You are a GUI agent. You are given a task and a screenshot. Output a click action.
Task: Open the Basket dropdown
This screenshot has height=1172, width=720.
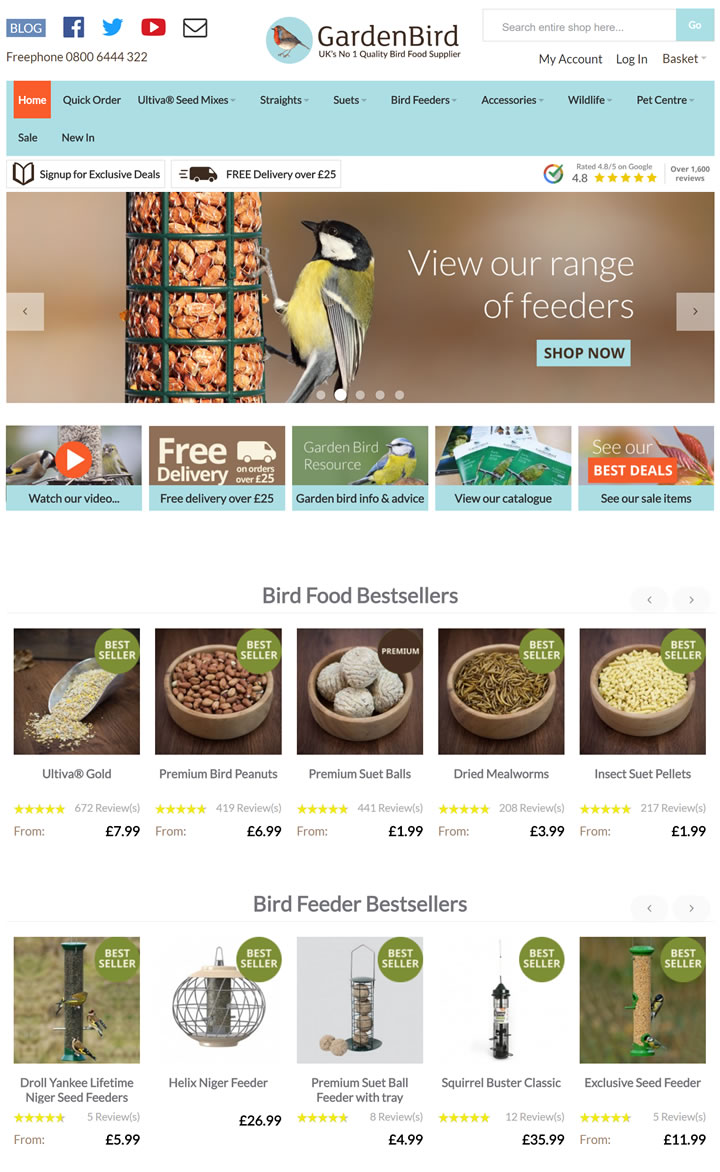(x=684, y=59)
